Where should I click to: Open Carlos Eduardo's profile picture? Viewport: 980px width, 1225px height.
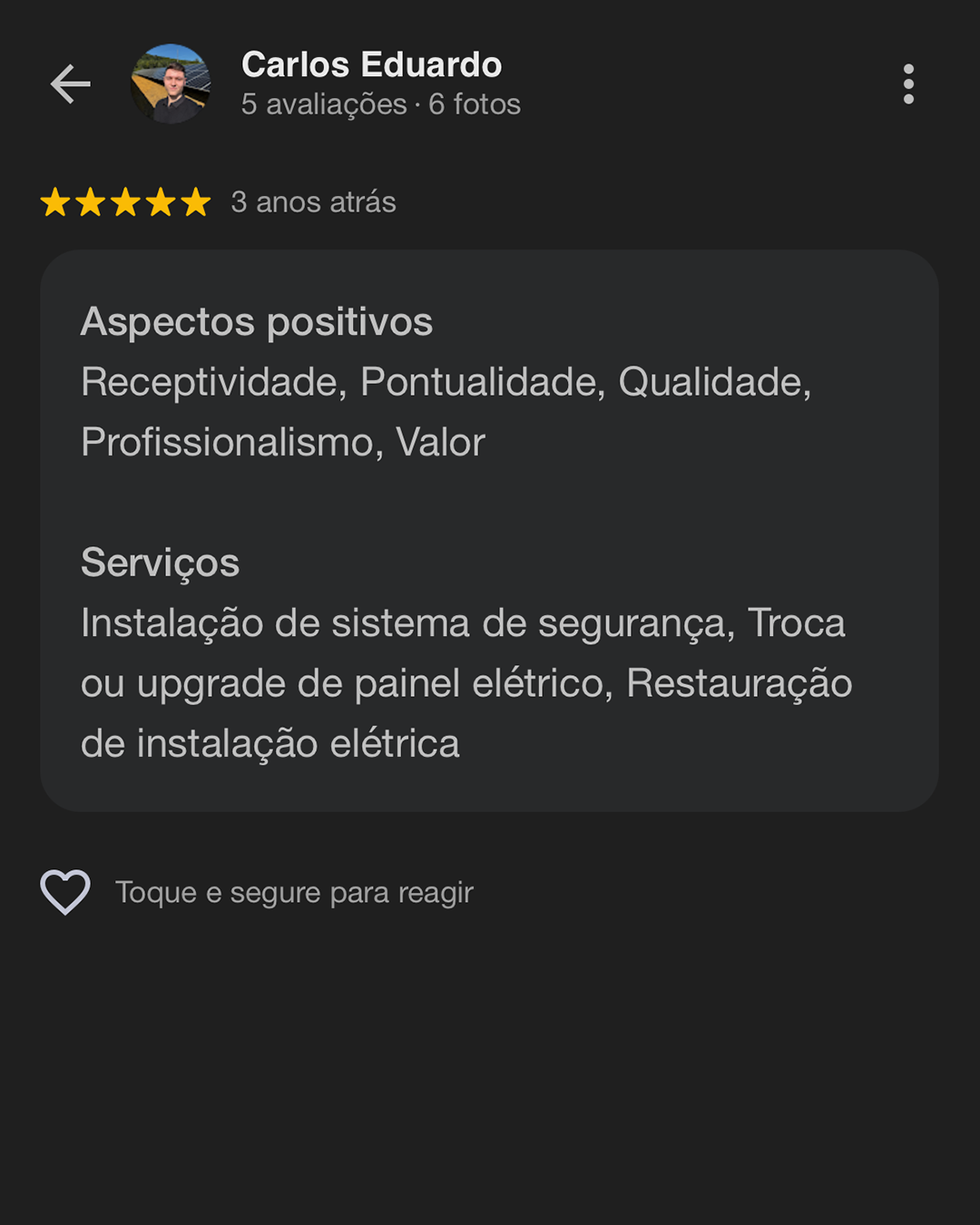point(171,83)
